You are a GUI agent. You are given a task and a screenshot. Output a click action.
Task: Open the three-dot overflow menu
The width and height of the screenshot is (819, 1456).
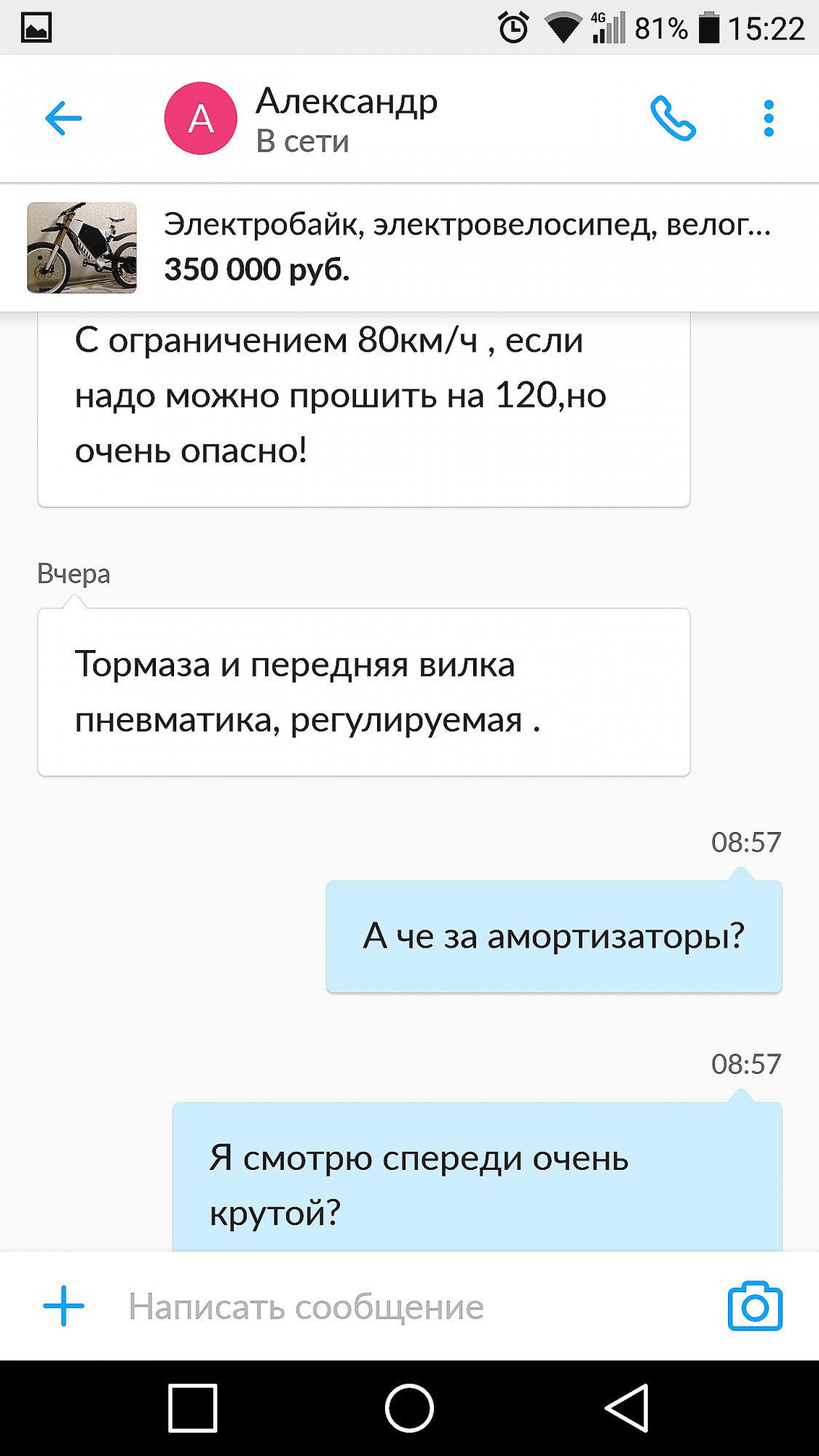tap(768, 119)
